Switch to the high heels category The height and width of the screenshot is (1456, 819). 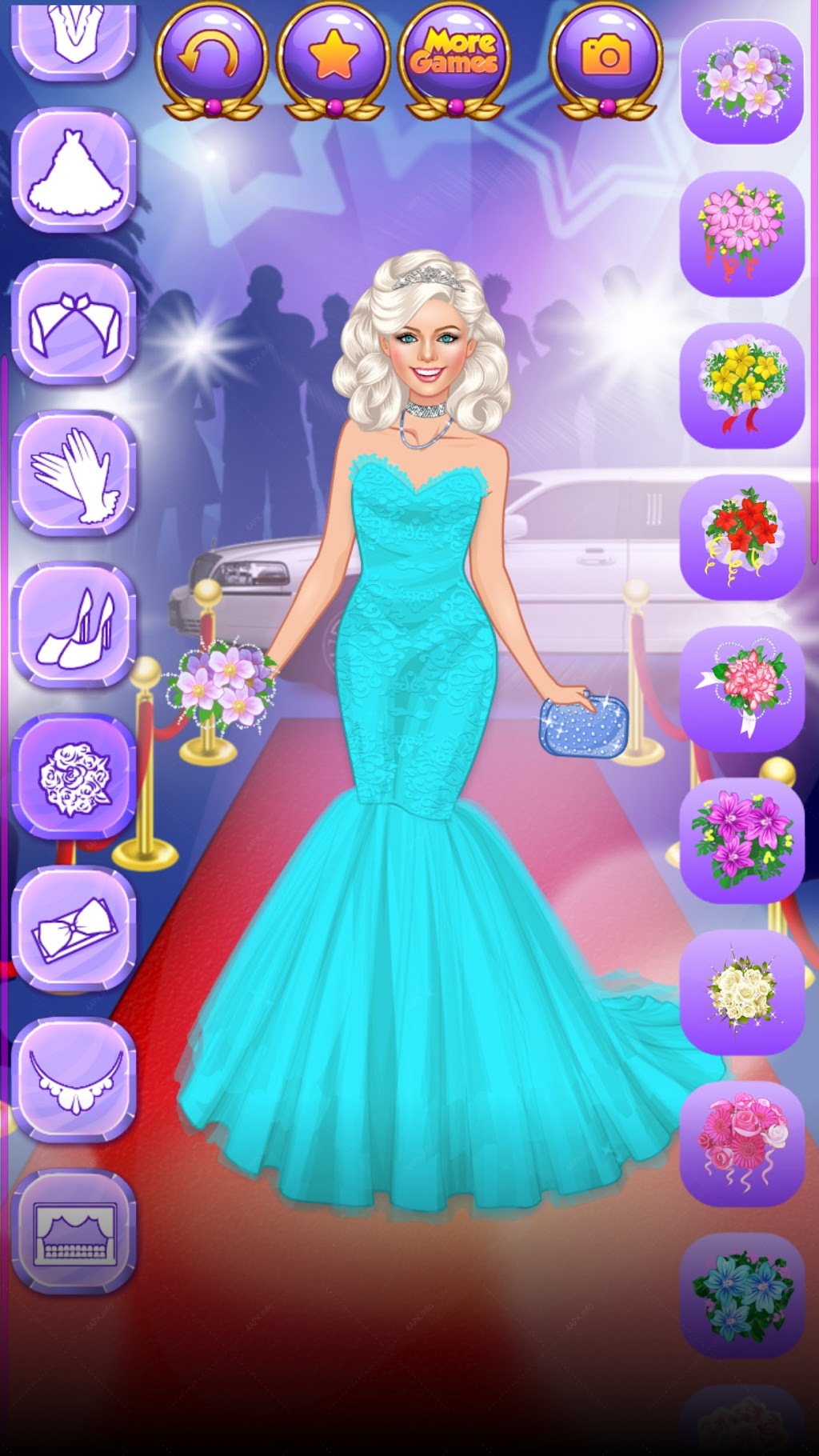pos(74,625)
